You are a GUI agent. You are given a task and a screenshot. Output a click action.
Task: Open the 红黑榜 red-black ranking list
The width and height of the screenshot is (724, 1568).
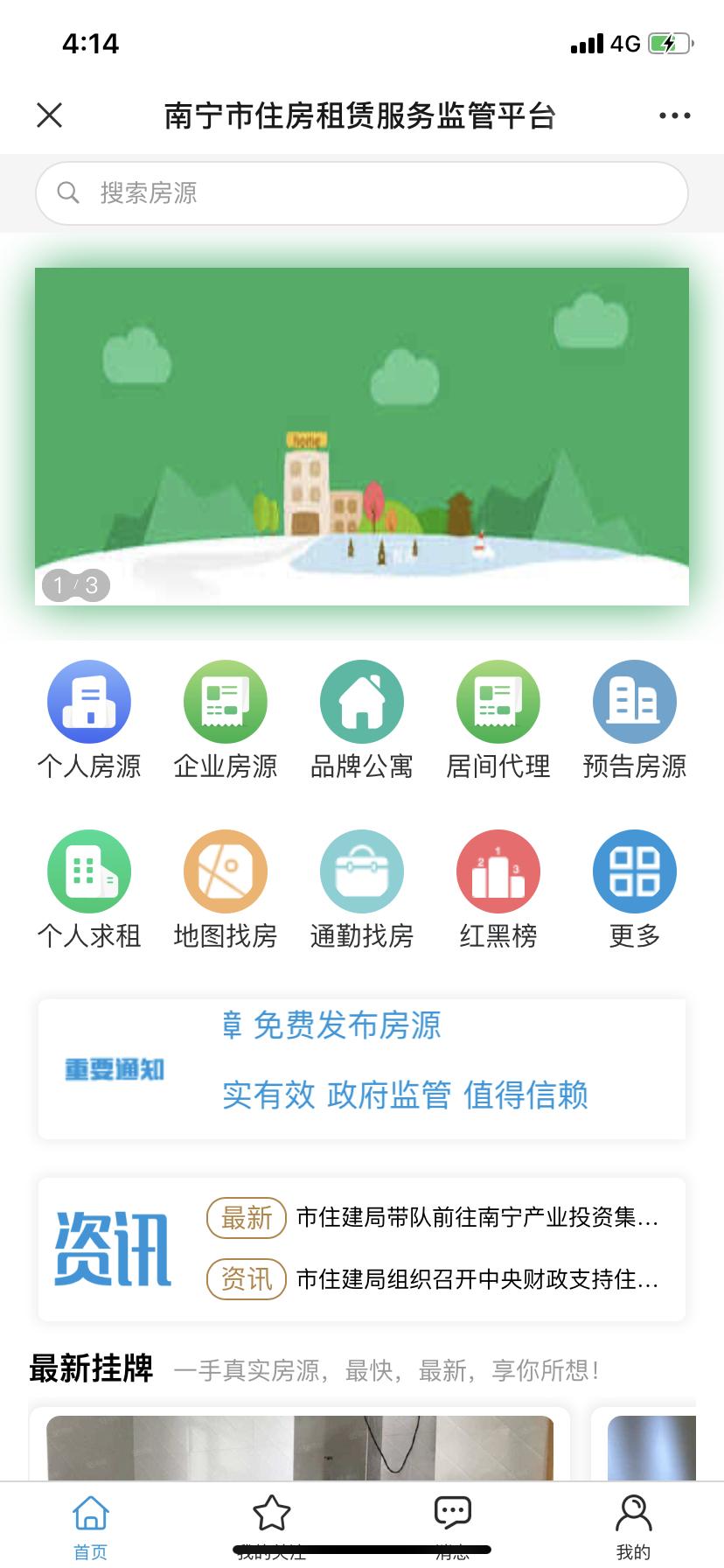click(498, 887)
